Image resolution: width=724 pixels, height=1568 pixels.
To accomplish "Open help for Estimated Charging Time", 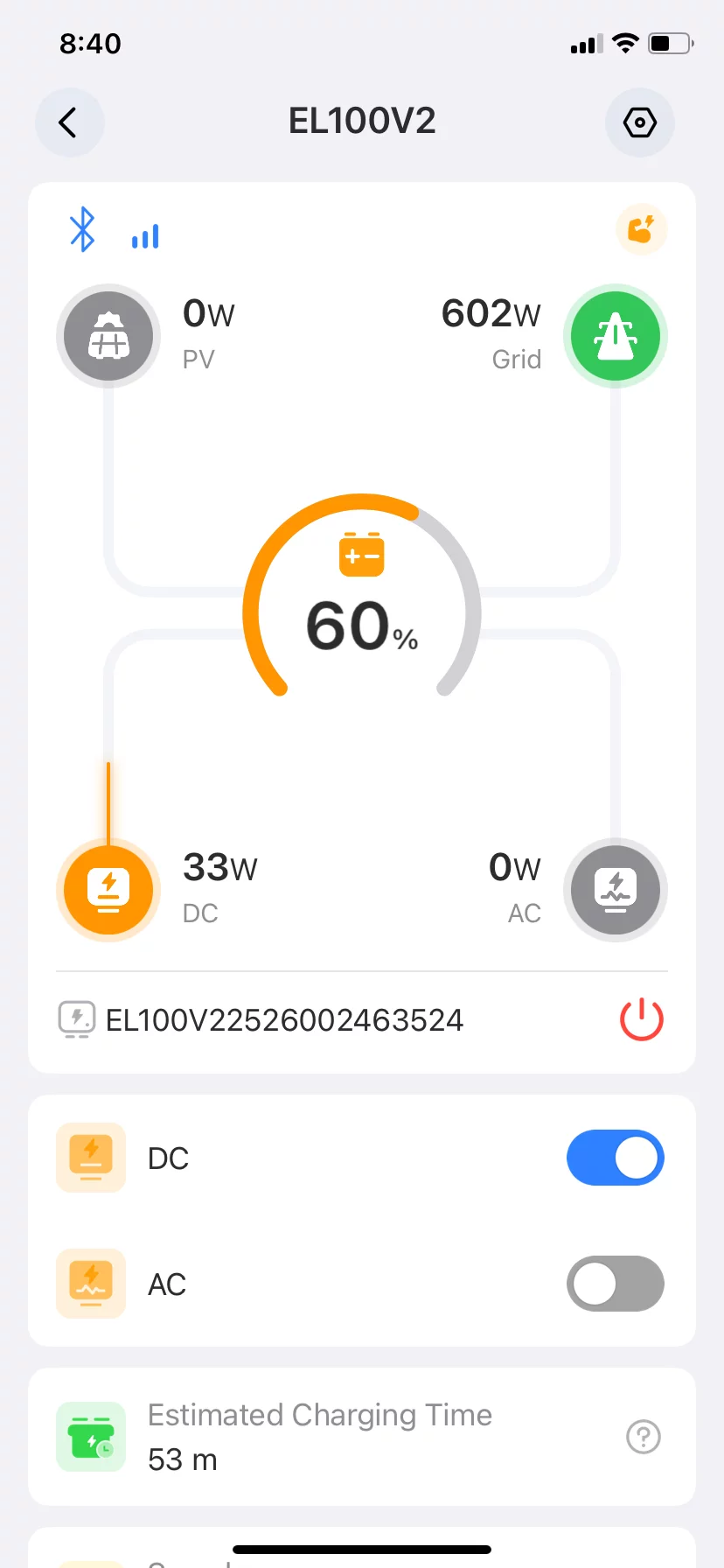I will pos(644,1436).
